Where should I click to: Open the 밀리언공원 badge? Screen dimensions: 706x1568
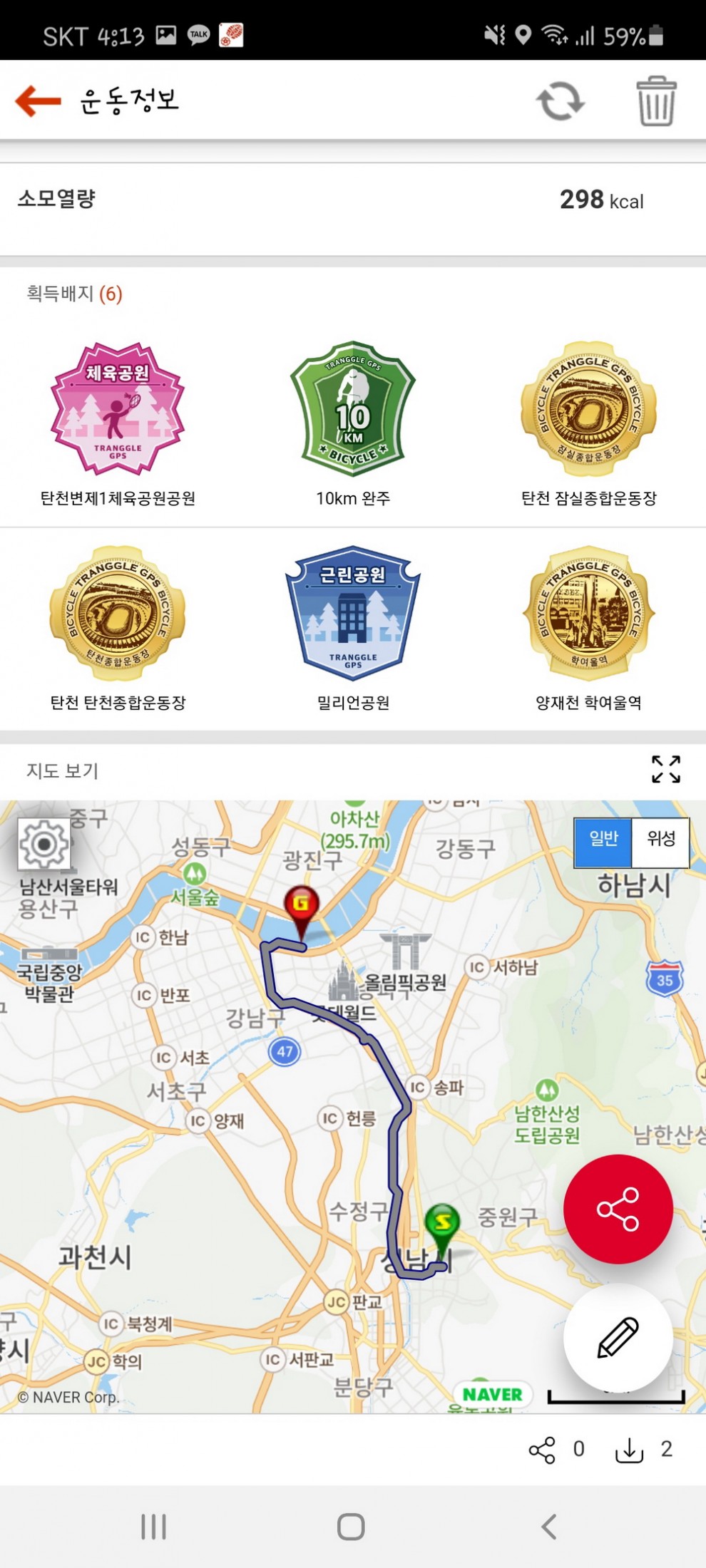353,614
